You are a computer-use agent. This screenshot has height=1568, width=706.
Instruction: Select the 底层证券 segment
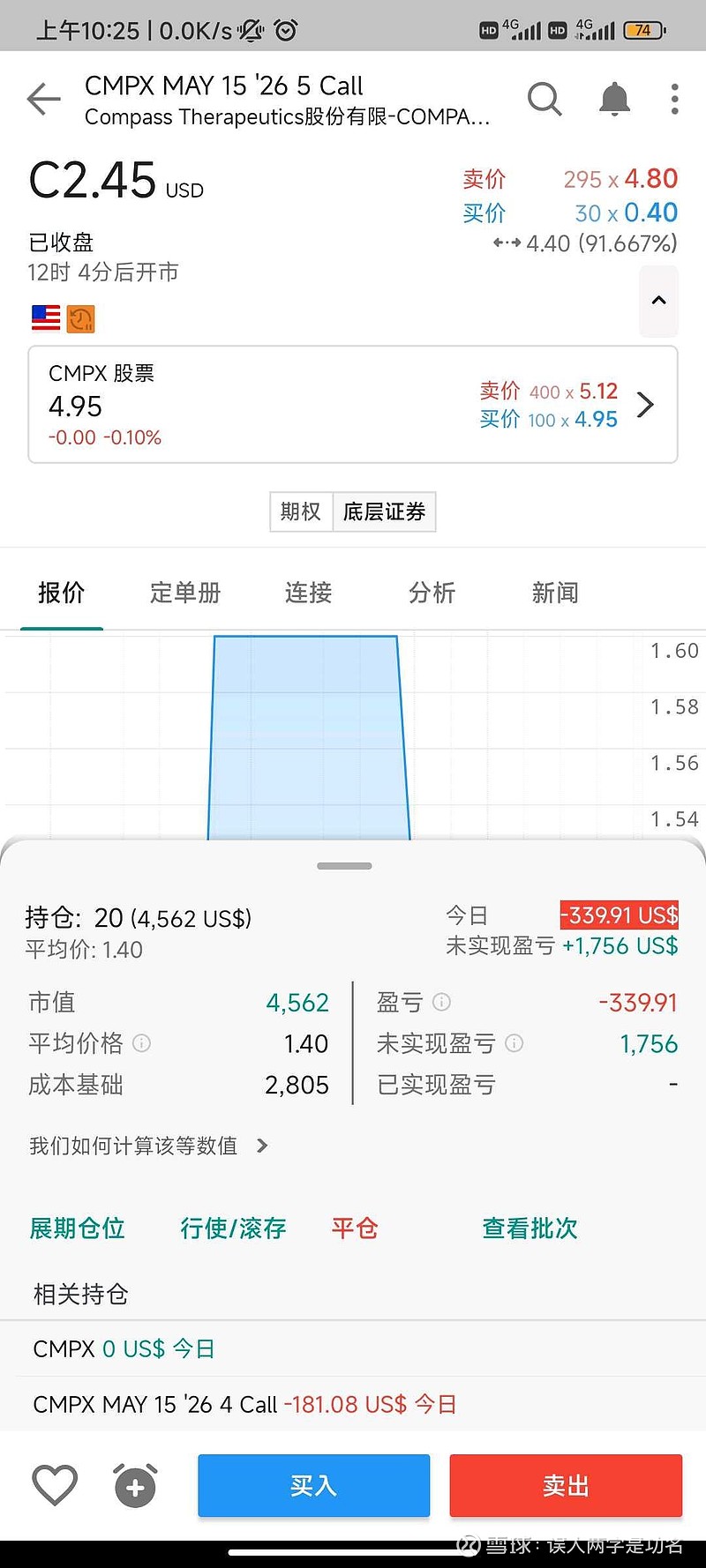(x=384, y=511)
